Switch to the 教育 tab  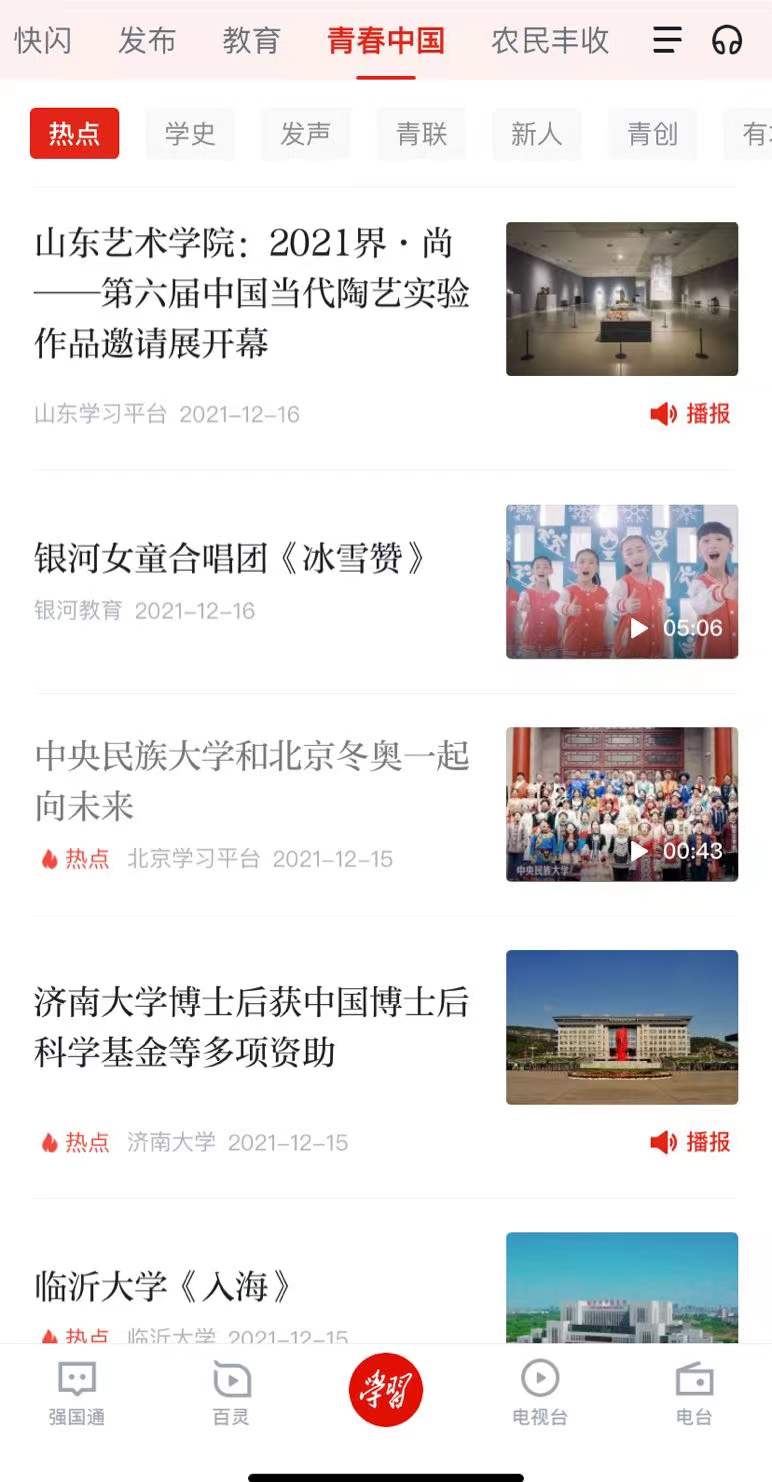click(x=251, y=41)
